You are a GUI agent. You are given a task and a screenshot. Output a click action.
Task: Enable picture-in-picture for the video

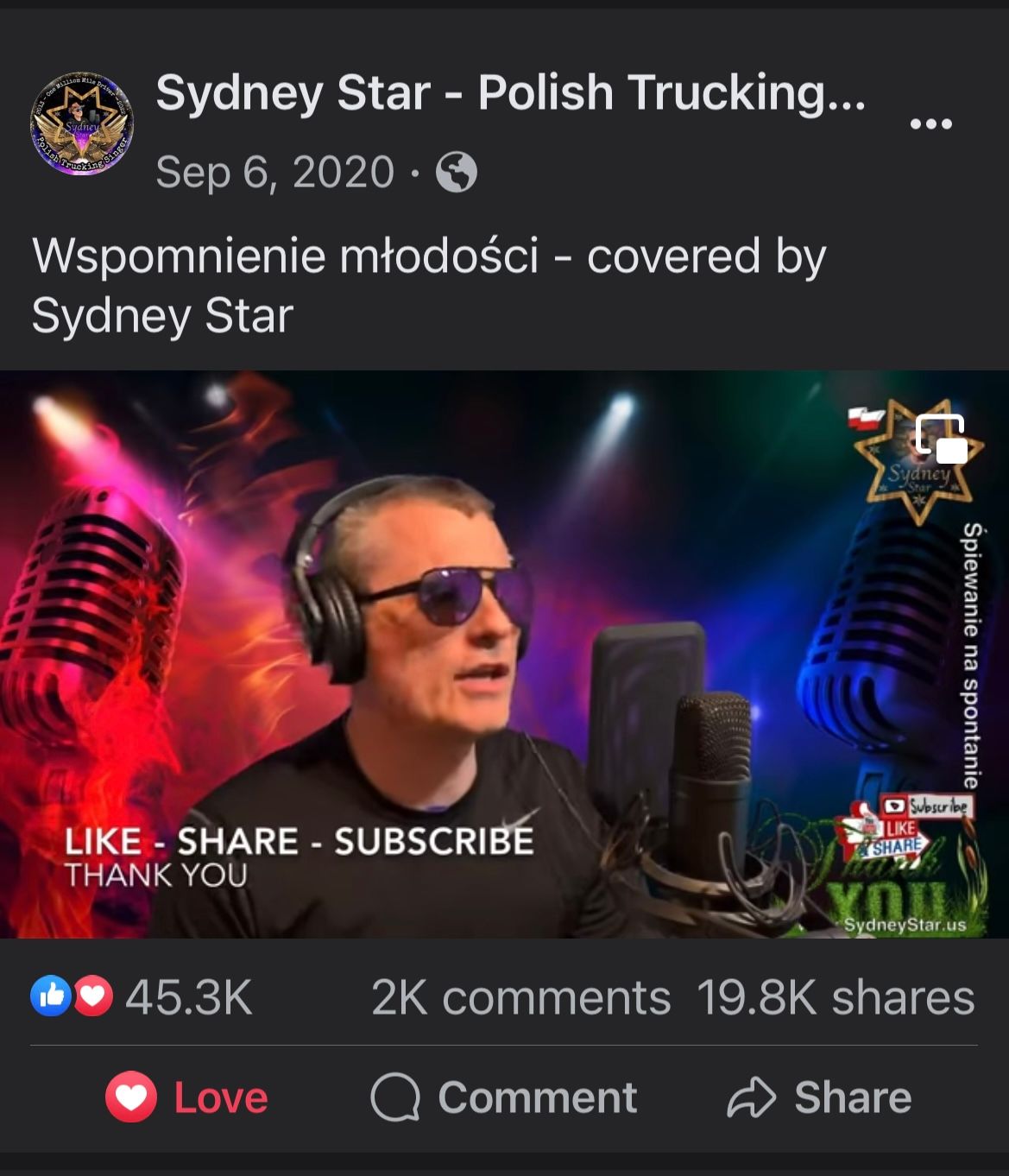tap(941, 438)
